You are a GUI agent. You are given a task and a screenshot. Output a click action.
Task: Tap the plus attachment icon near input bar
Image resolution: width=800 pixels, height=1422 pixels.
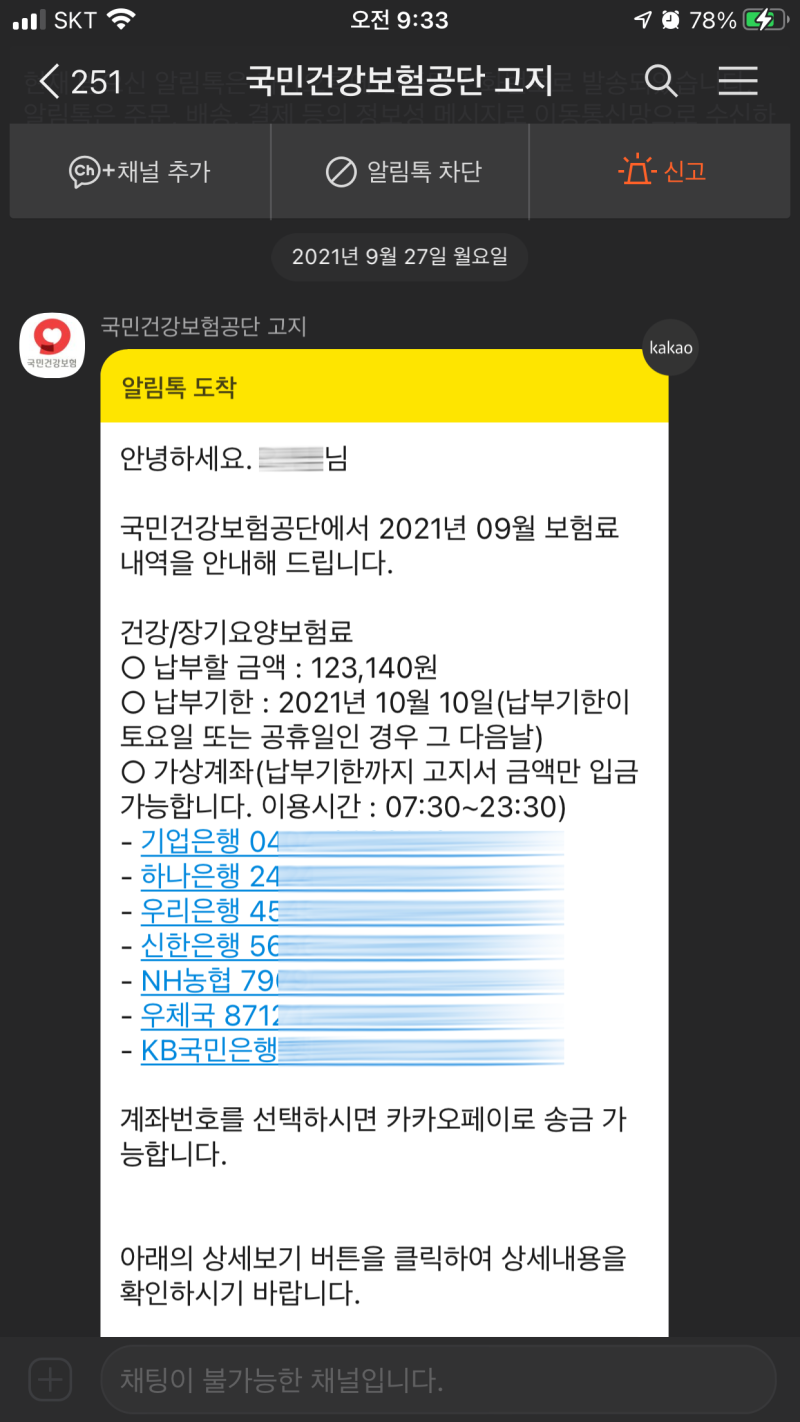coord(49,1379)
